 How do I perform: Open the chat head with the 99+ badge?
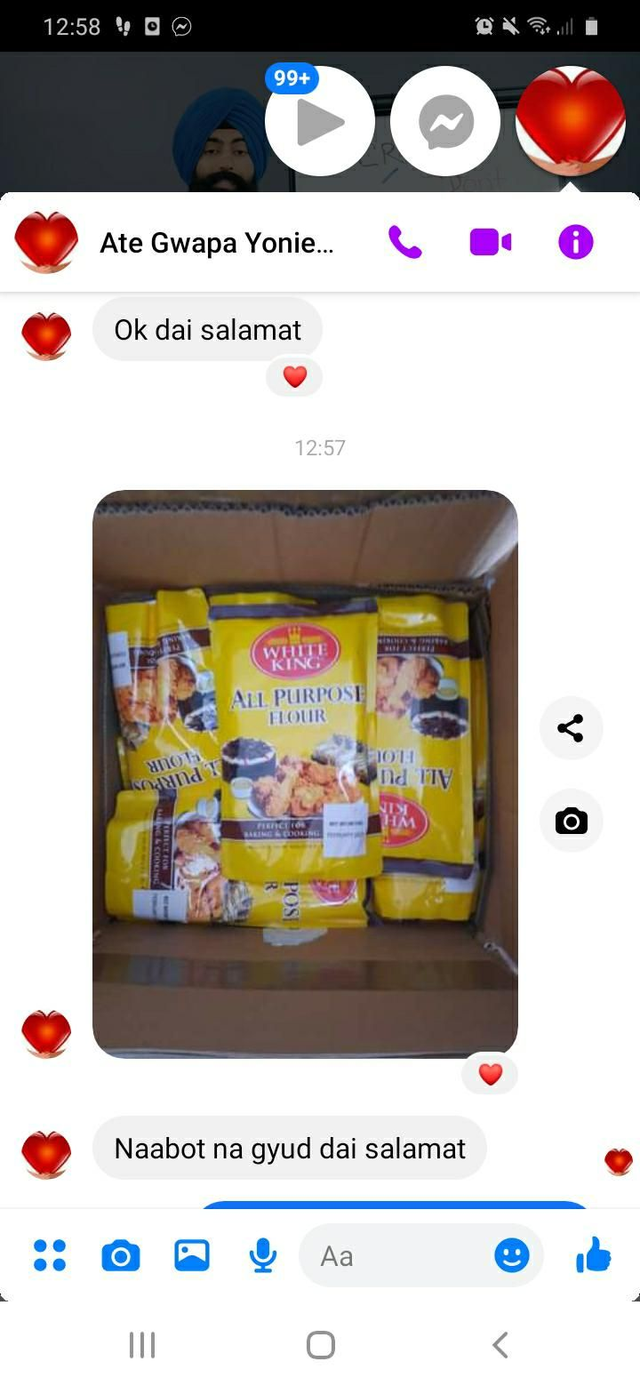pyautogui.click(x=319, y=122)
